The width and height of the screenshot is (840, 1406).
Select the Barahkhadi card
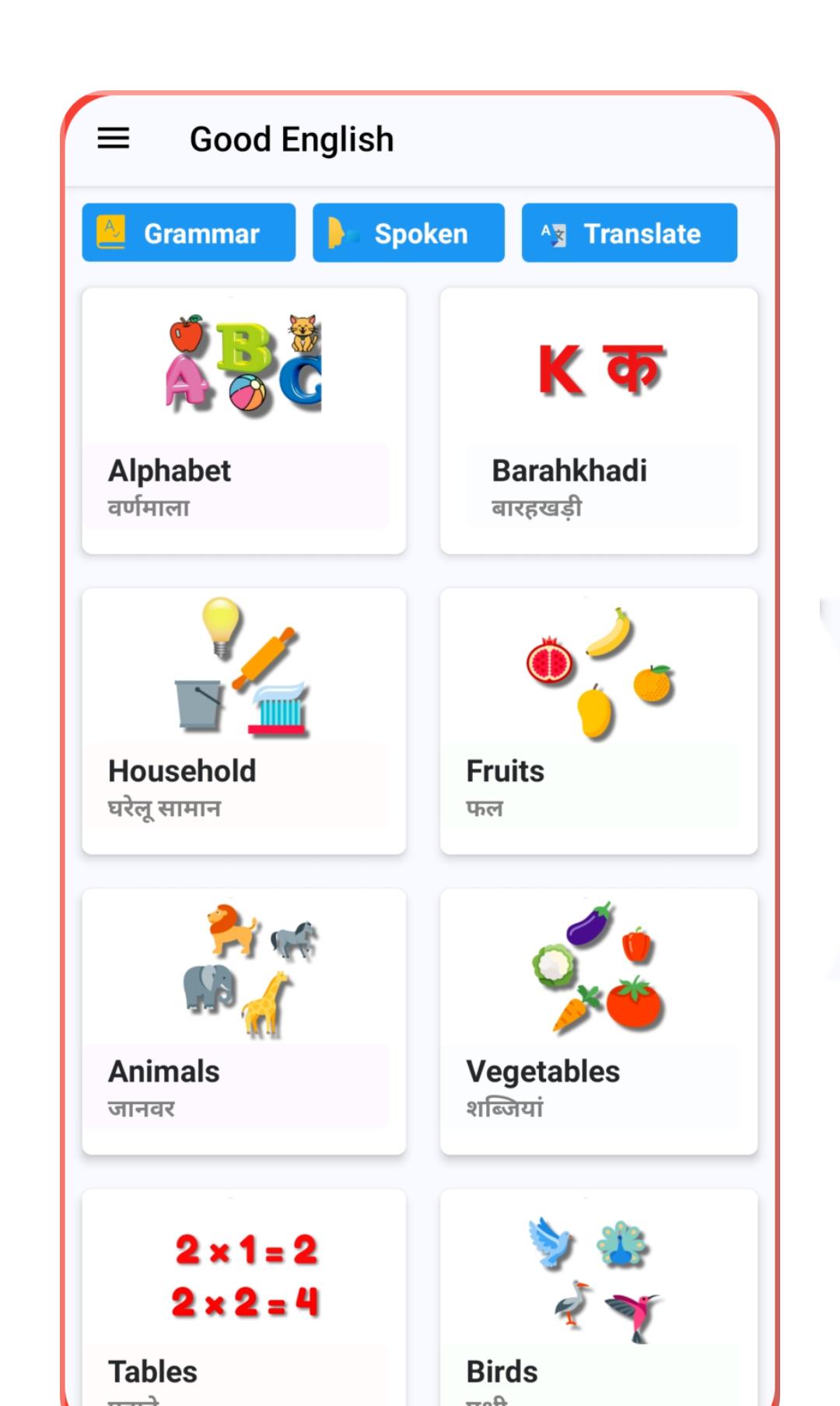(x=598, y=421)
